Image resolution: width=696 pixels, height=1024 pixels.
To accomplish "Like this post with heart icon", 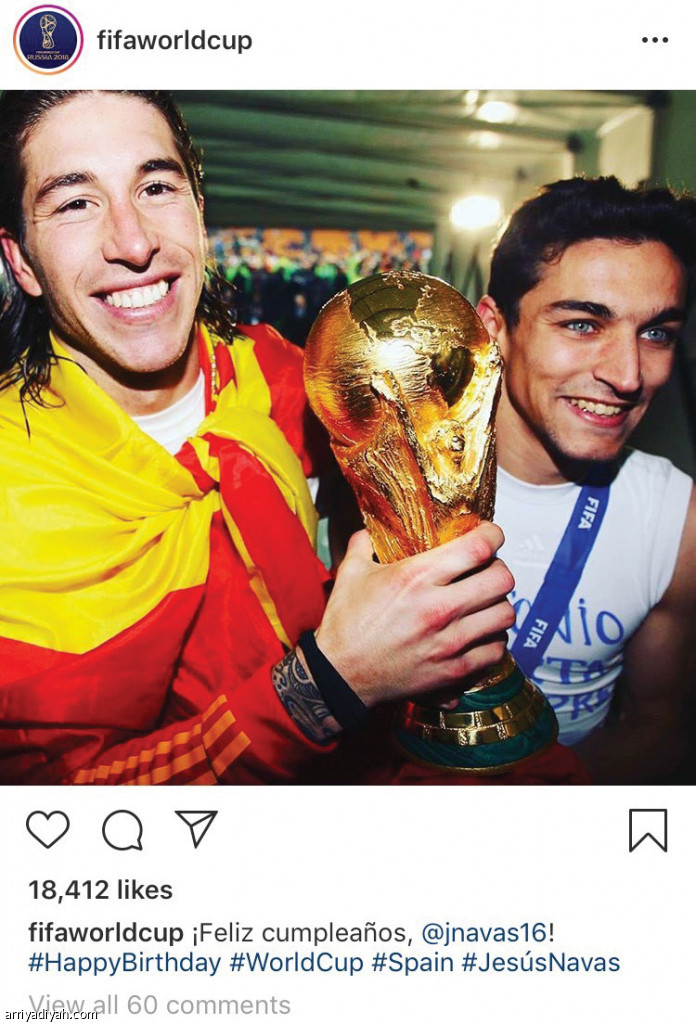I will (x=47, y=829).
